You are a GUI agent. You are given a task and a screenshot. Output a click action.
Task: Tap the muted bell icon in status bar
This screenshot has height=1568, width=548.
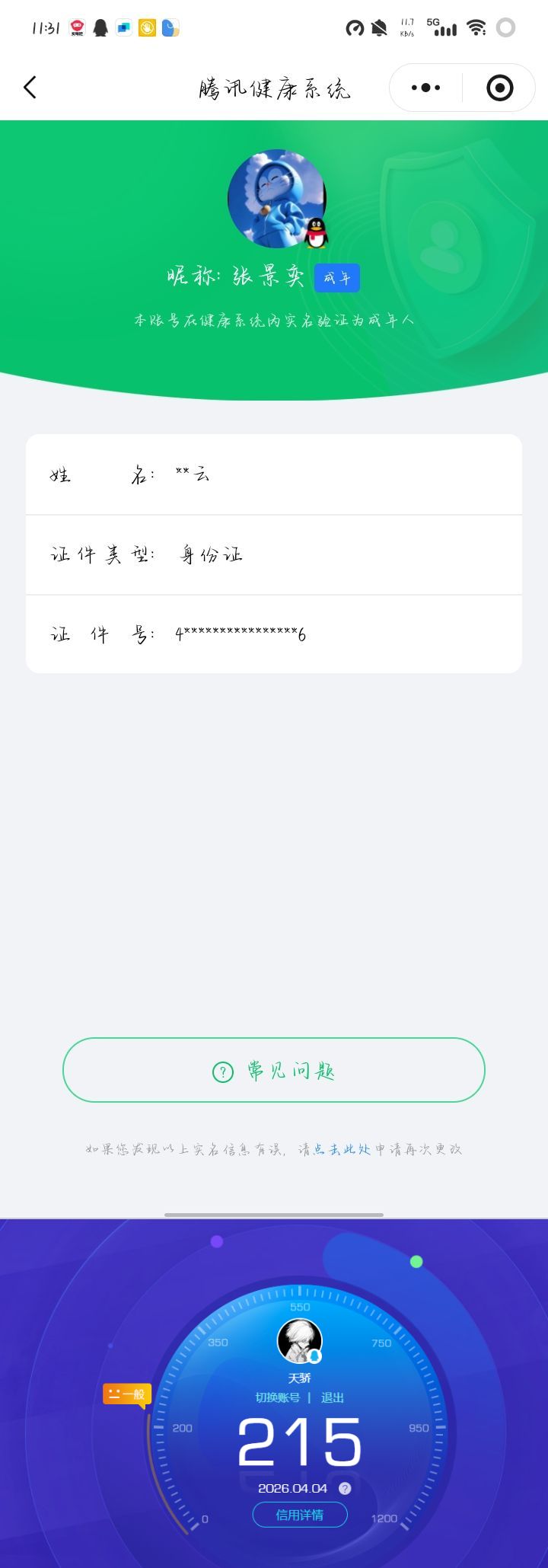378,27
